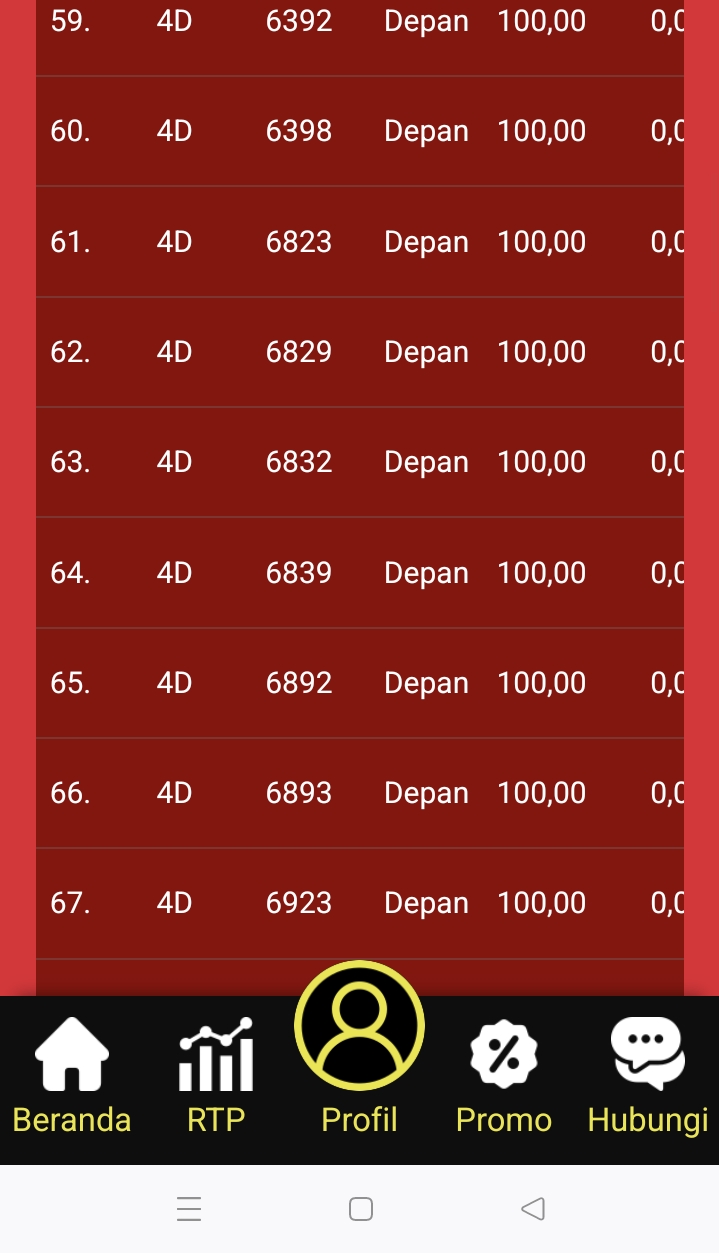This screenshot has width=719, height=1253.
Task: Tap the system back button
Action: pyautogui.click(x=533, y=1209)
